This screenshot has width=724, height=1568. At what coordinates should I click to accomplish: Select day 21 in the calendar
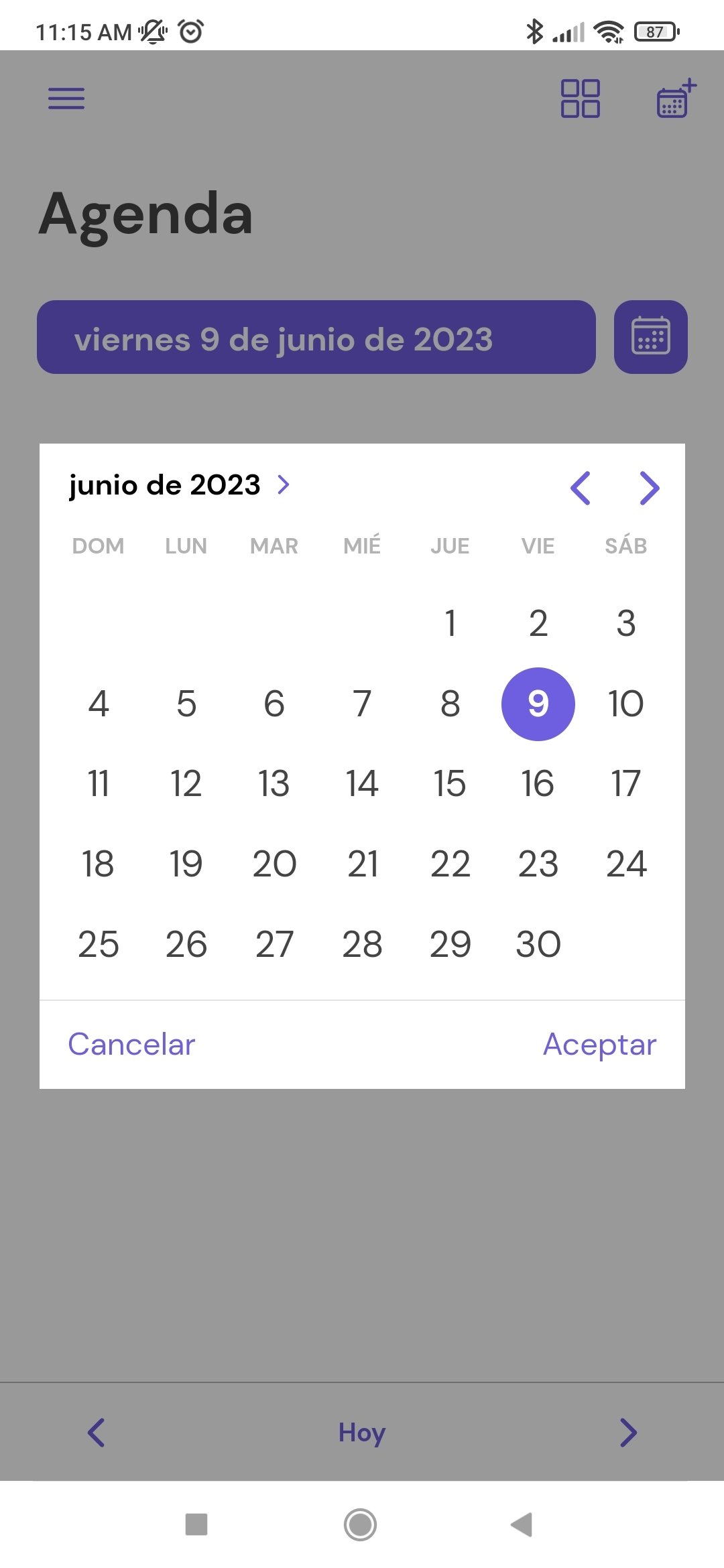(362, 864)
